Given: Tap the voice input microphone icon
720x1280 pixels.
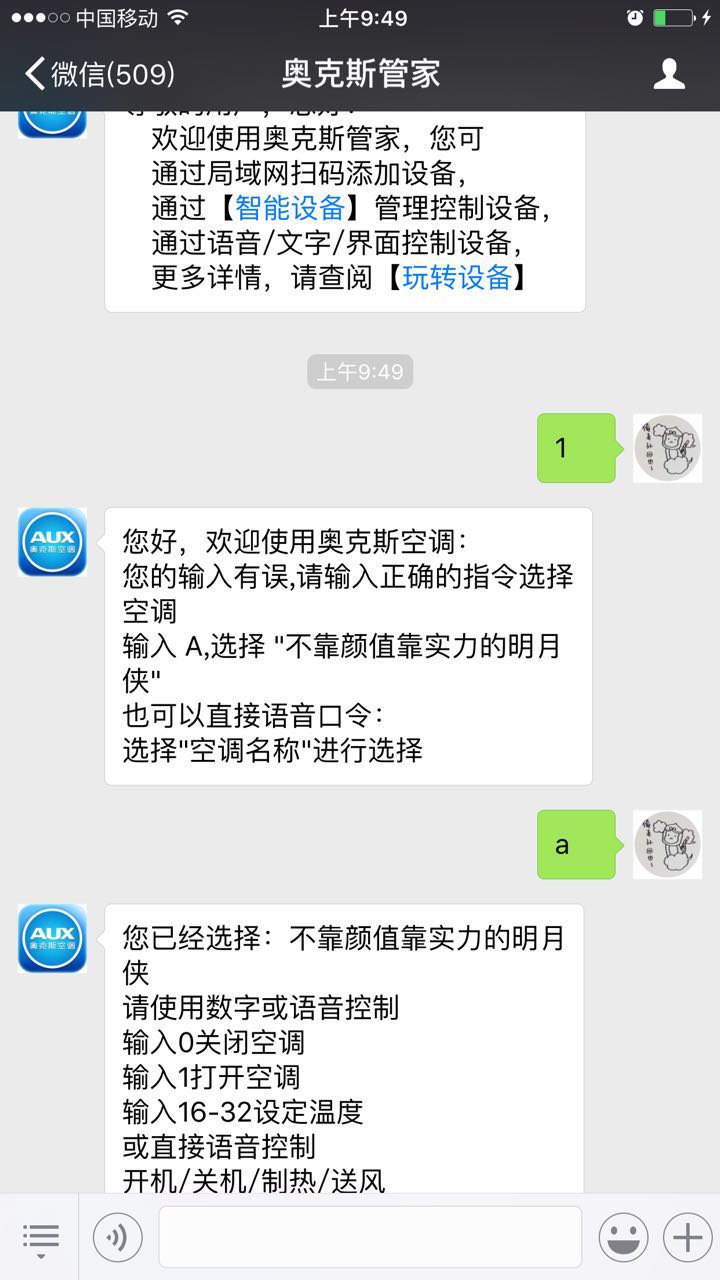Looking at the screenshot, I should click(x=117, y=1237).
